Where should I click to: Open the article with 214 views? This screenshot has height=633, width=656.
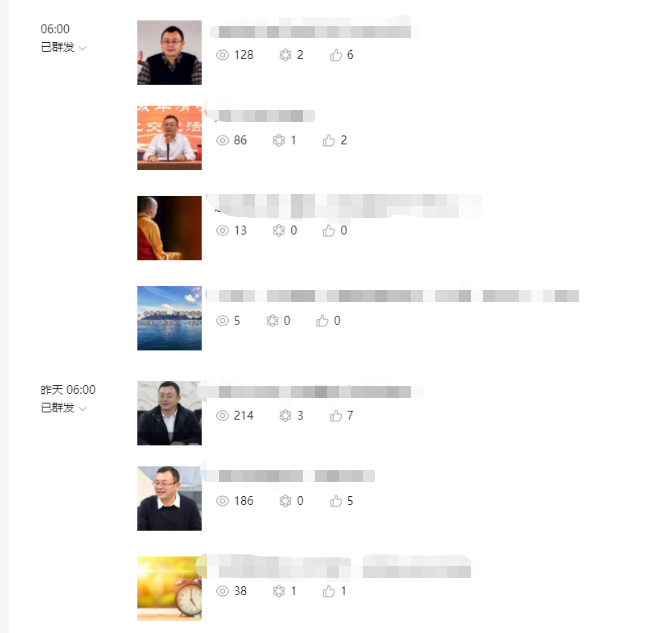[312, 391]
